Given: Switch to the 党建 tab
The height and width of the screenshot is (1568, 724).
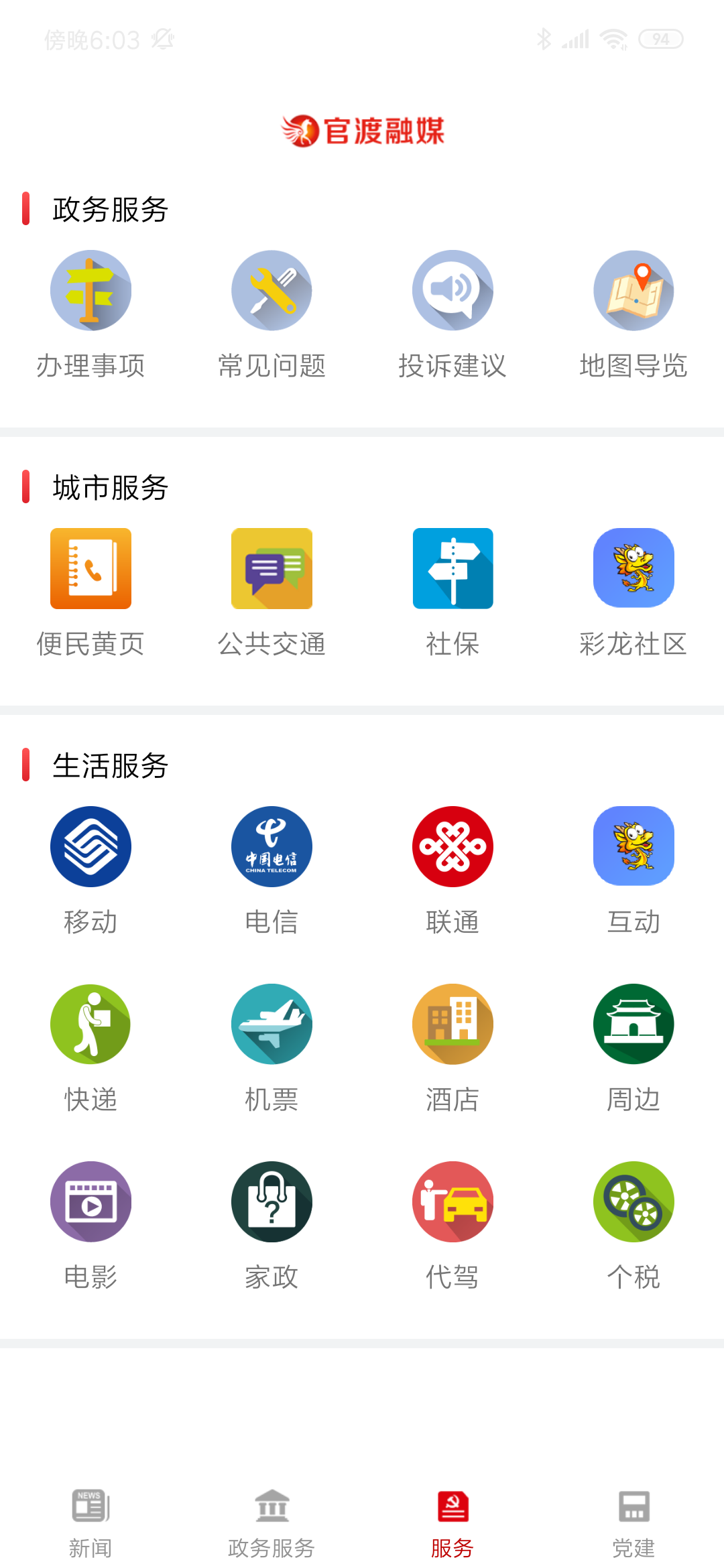Looking at the screenshot, I should pos(633,1521).
